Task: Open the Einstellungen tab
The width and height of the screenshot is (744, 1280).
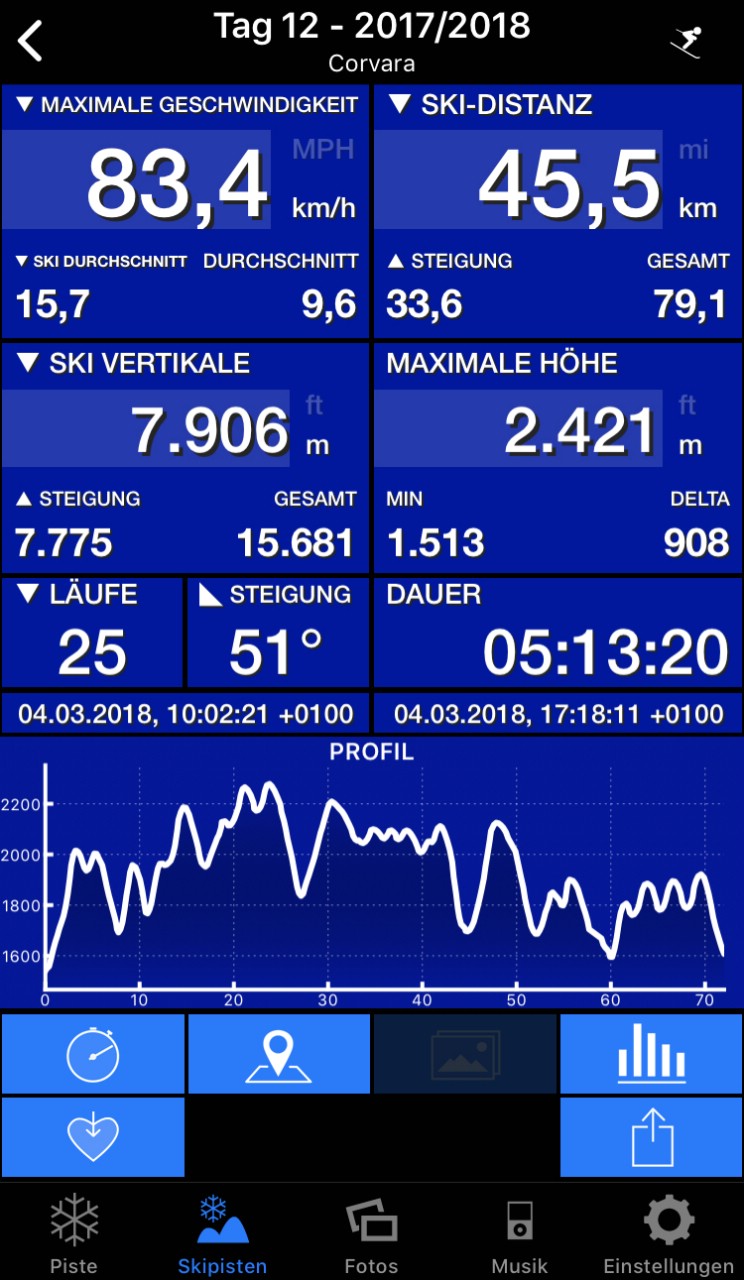Action: [x=667, y=1230]
